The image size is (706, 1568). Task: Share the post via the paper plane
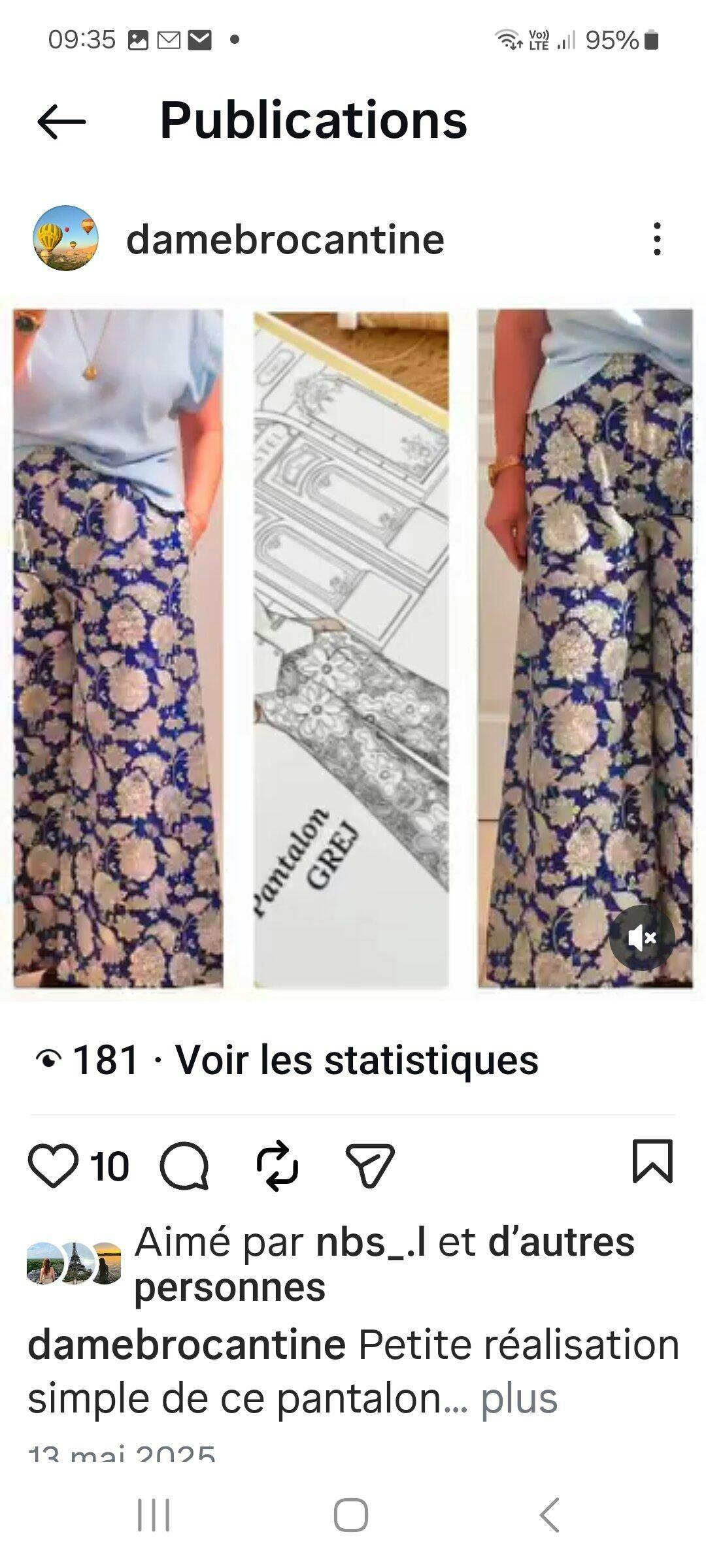click(369, 1166)
